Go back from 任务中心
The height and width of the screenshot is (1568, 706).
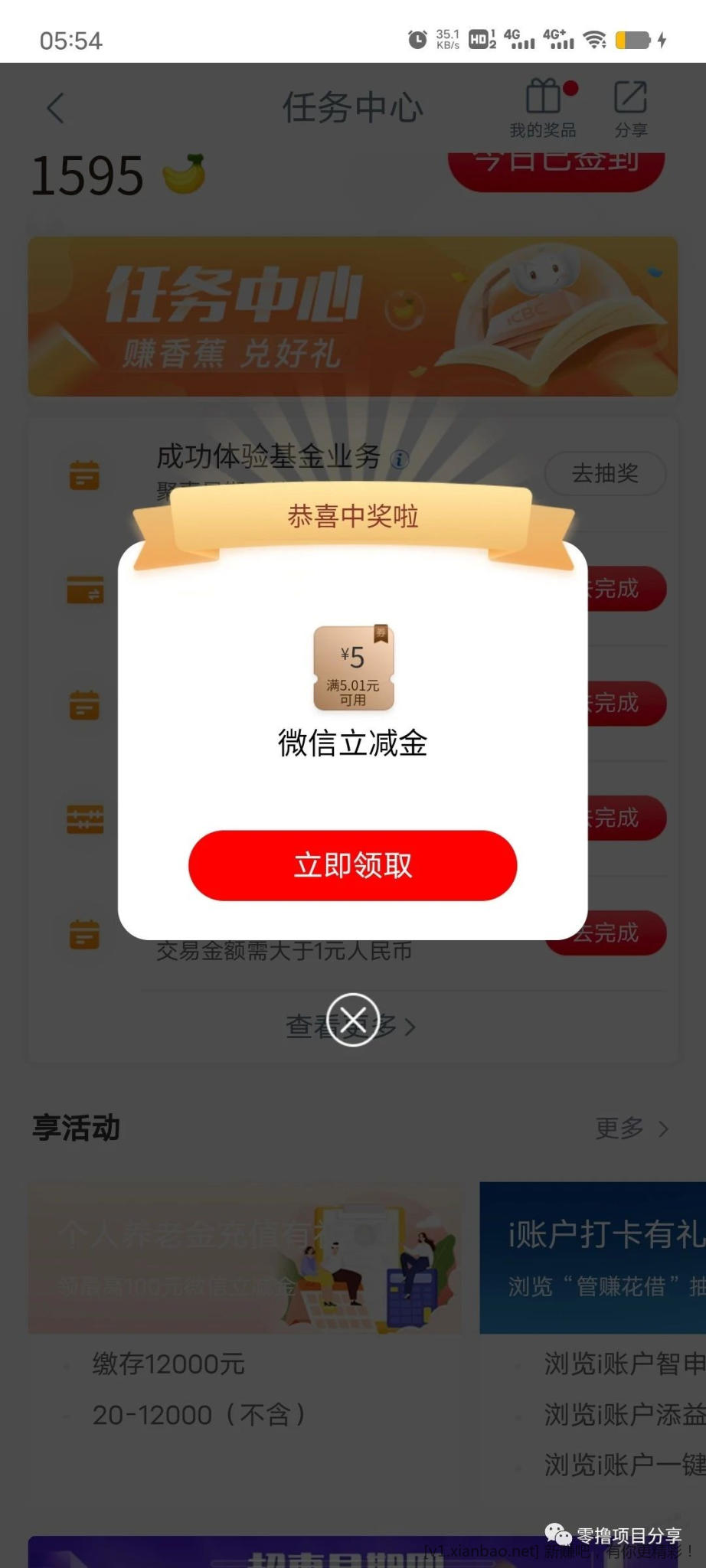(x=55, y=108)
